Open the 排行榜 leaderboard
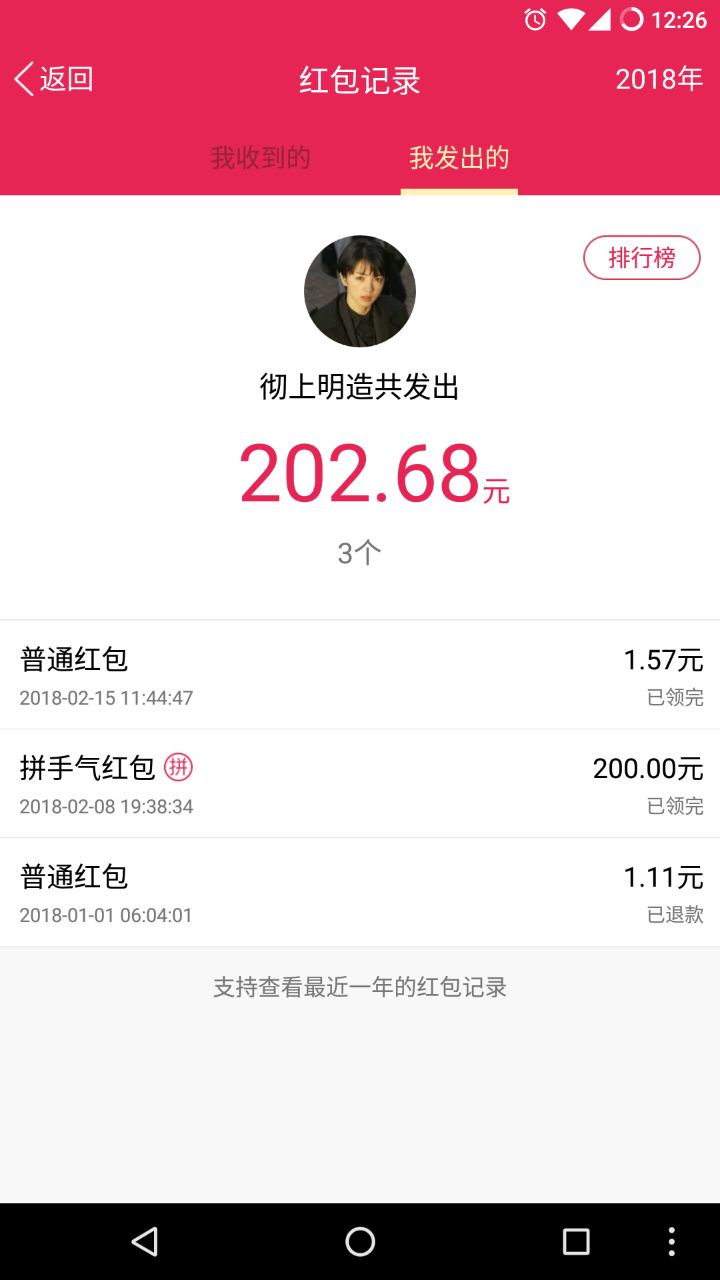The image size is (720, 1280). point(641,258)
